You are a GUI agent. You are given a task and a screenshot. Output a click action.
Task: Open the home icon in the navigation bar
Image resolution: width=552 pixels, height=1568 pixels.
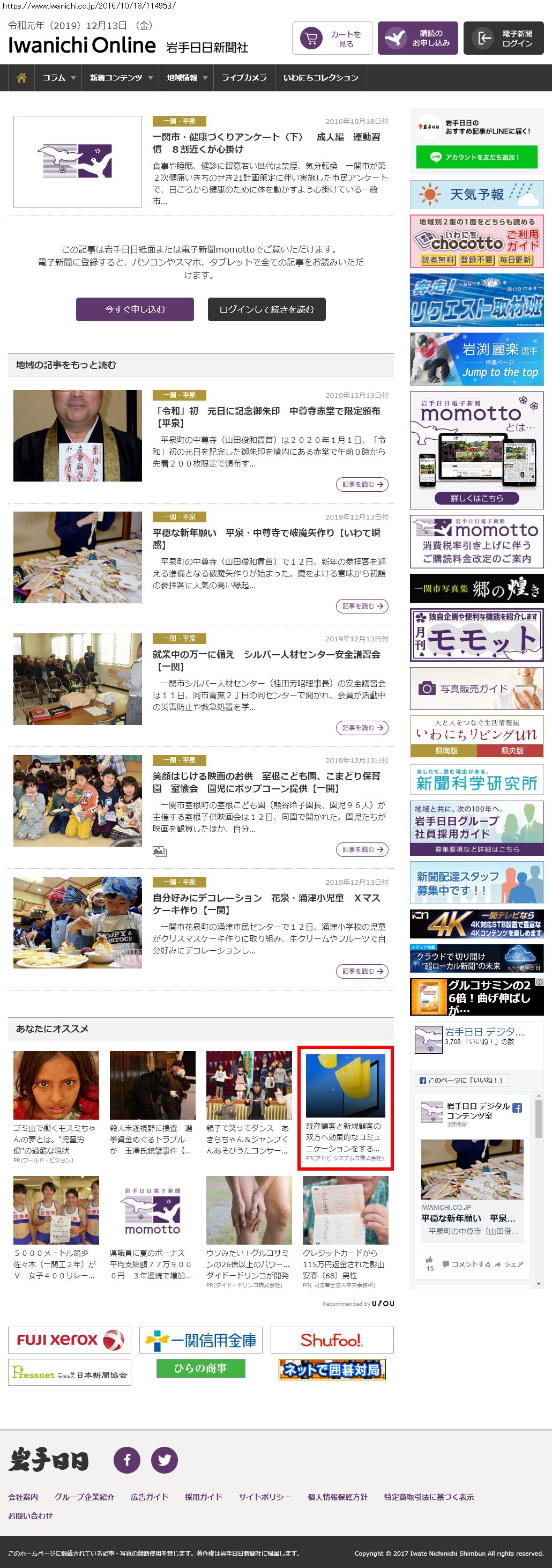[x=21, y=78]
